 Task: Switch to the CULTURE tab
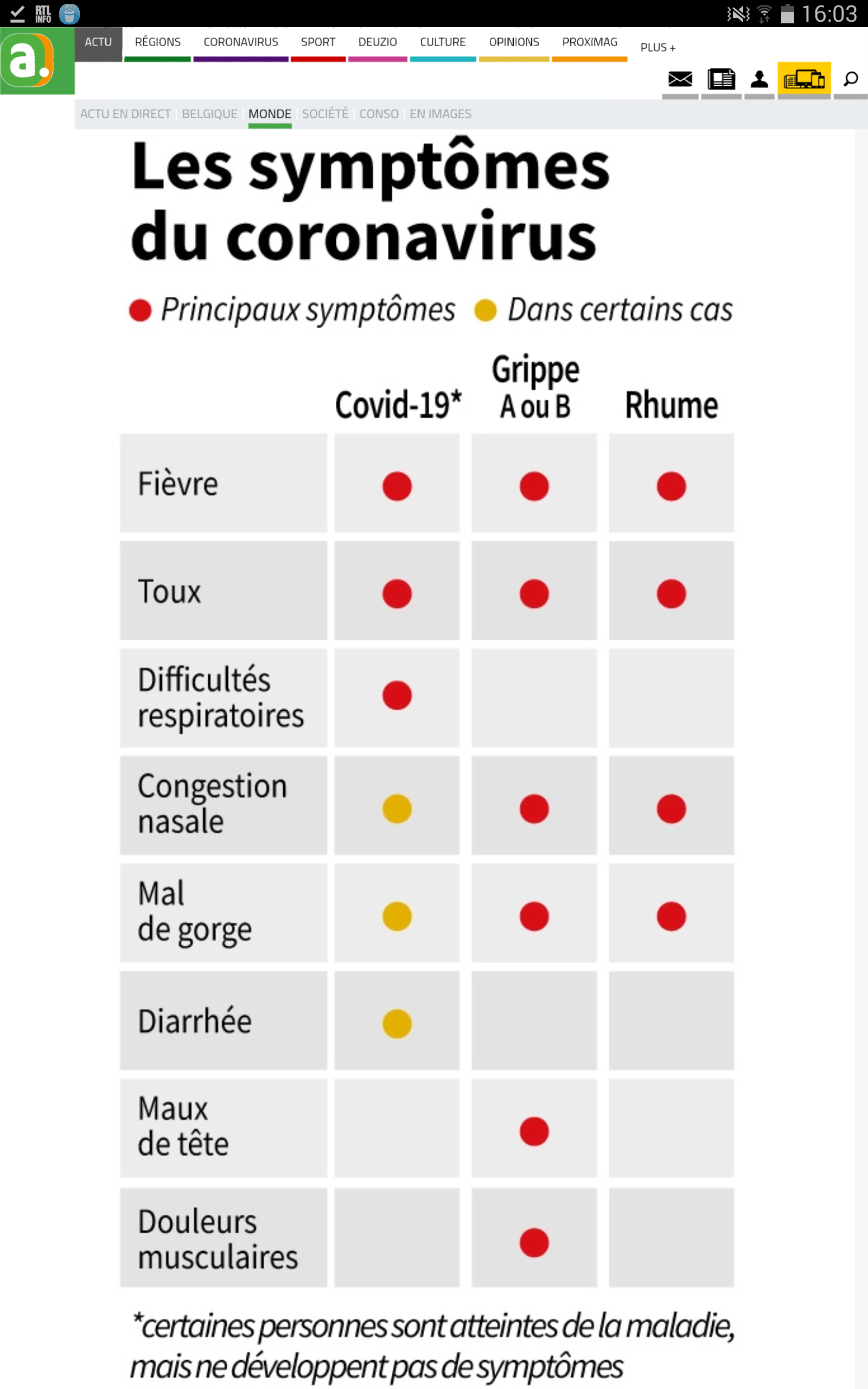click(x=443, y=42)
